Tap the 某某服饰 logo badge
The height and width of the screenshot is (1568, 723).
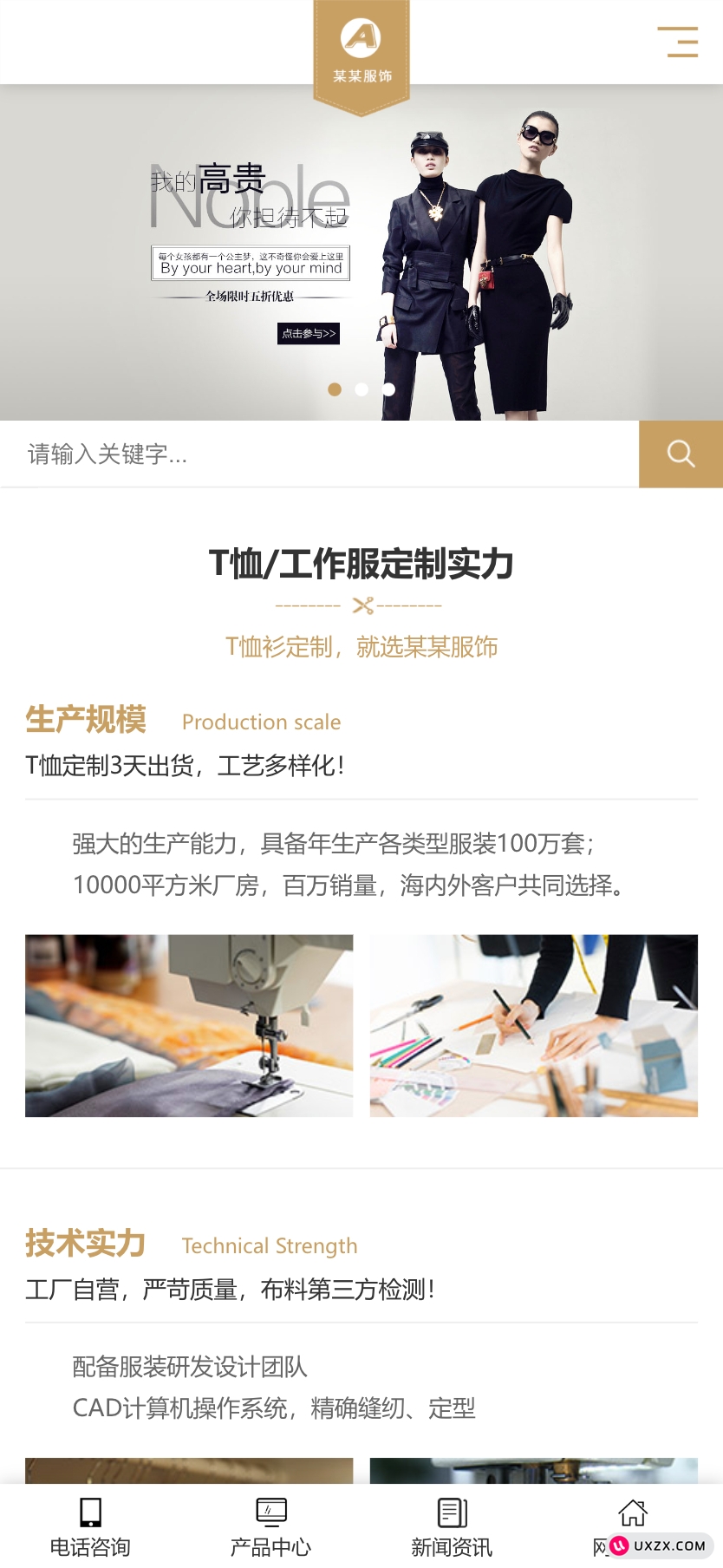click(x=361, y=54)
